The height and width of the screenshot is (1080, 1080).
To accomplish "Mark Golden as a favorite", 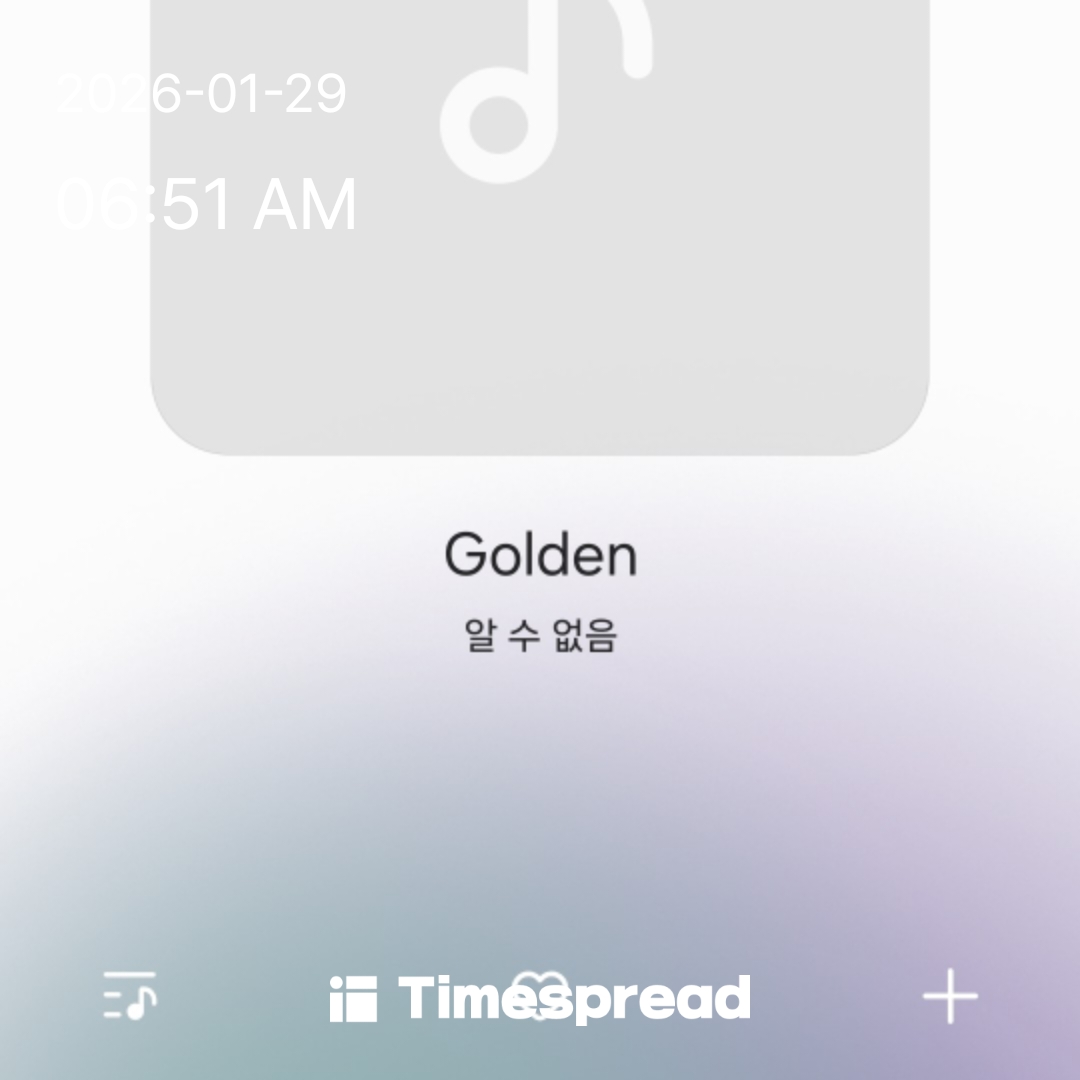I will (x=539, y=994).
